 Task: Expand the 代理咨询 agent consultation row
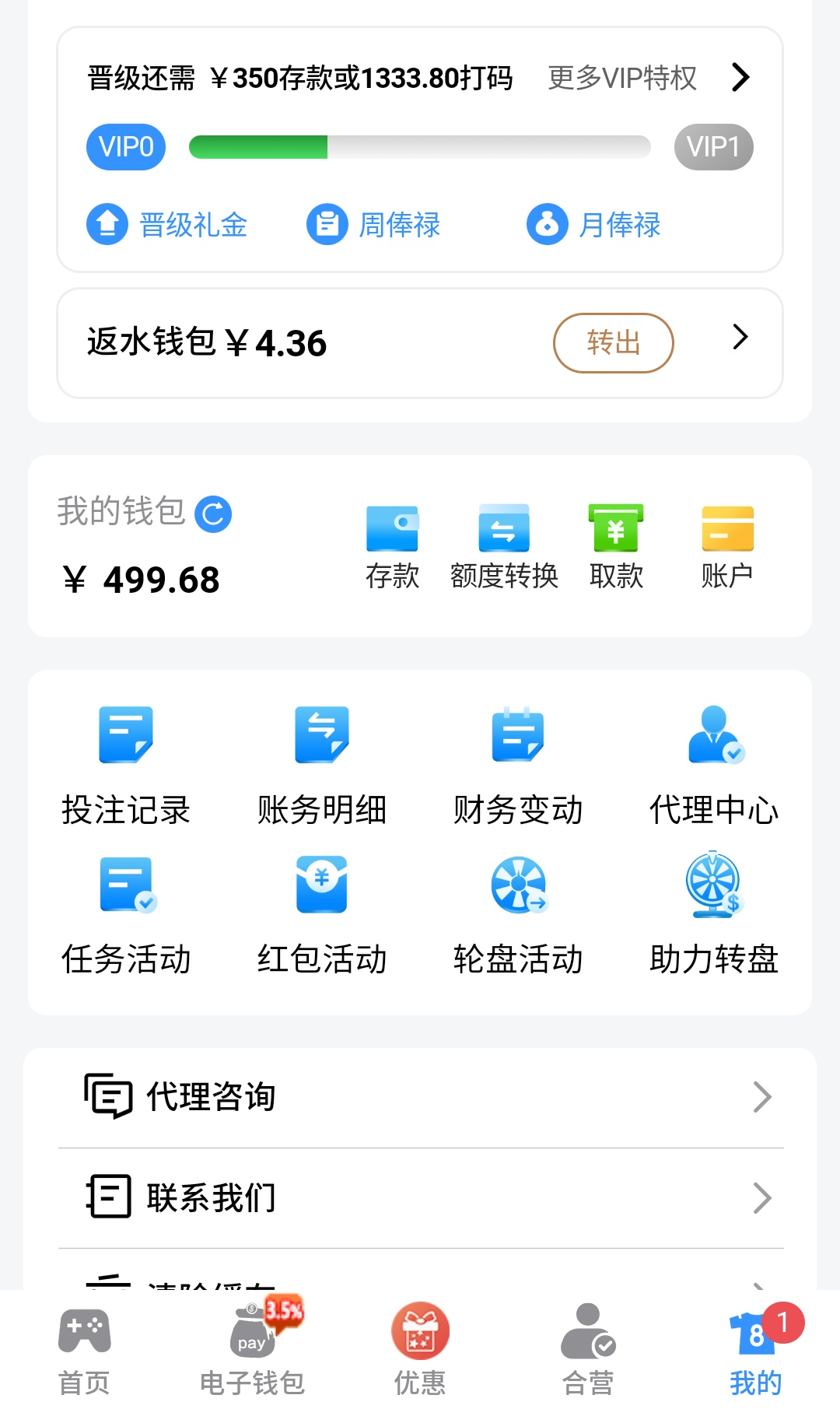point(420,1097)
